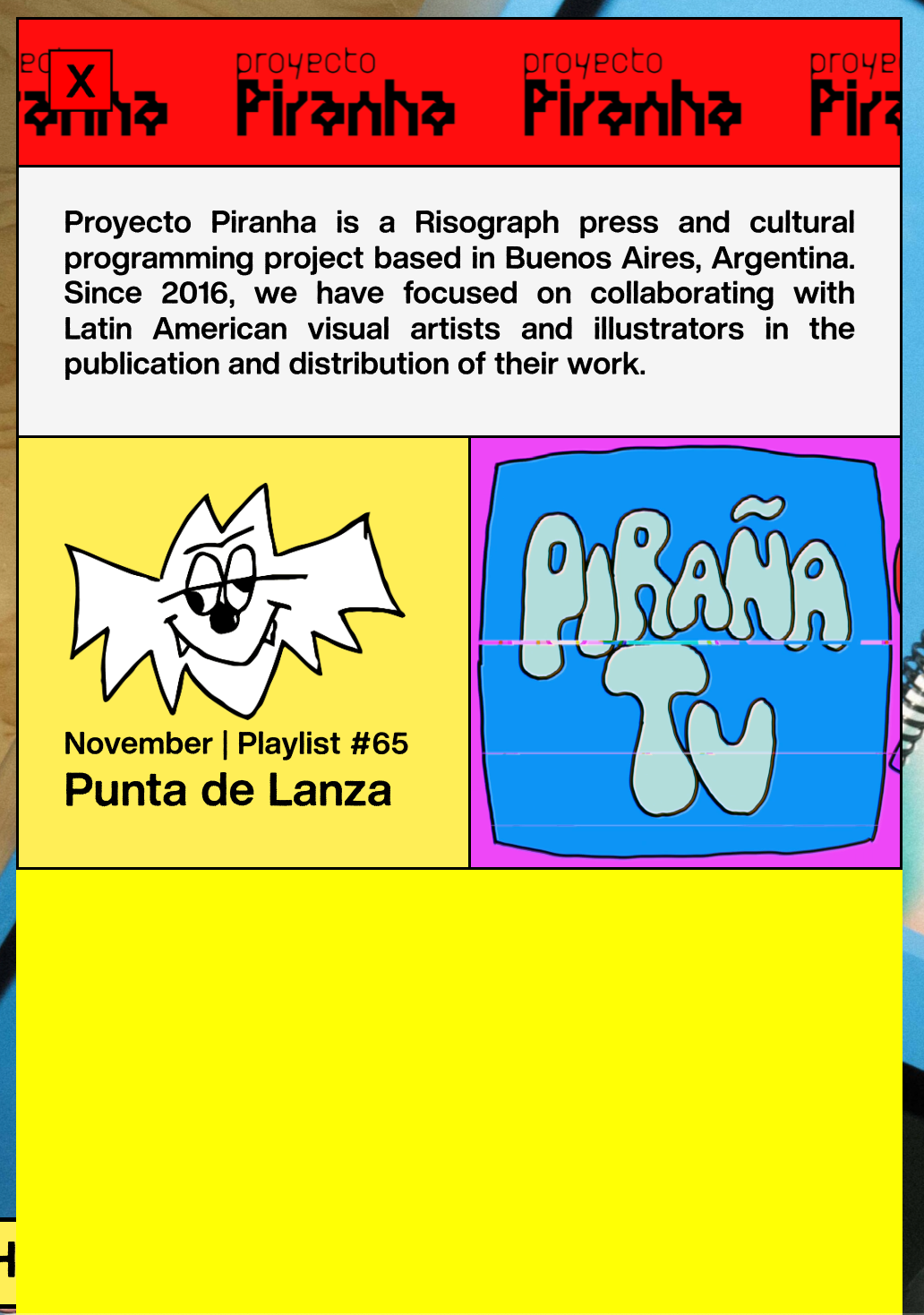
Task: Click the intro paragraph about the Risograph press
Action: [458, 293]
